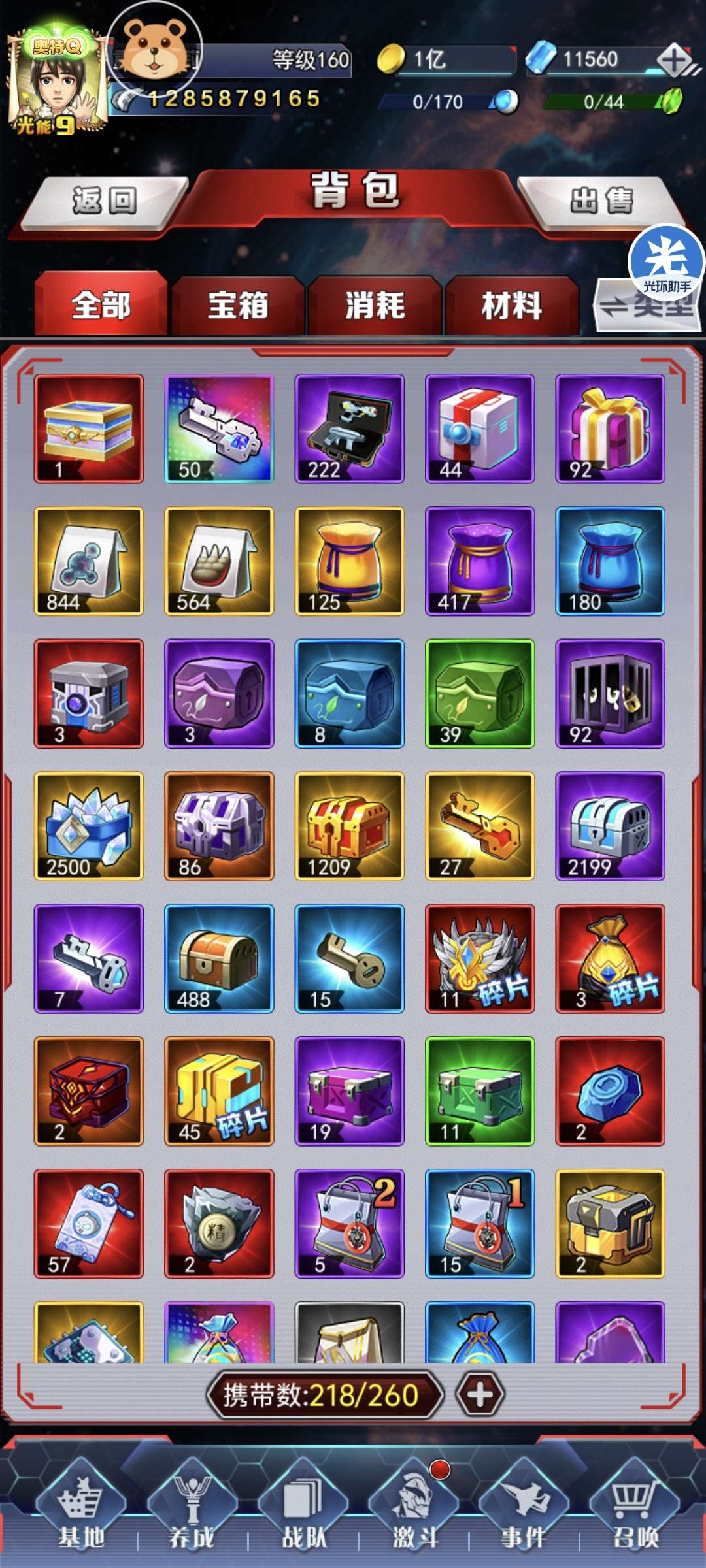Switch to the 宝箱 tab
The width and height of the screenshot is (706, 1568).
[x=238, y=306]
